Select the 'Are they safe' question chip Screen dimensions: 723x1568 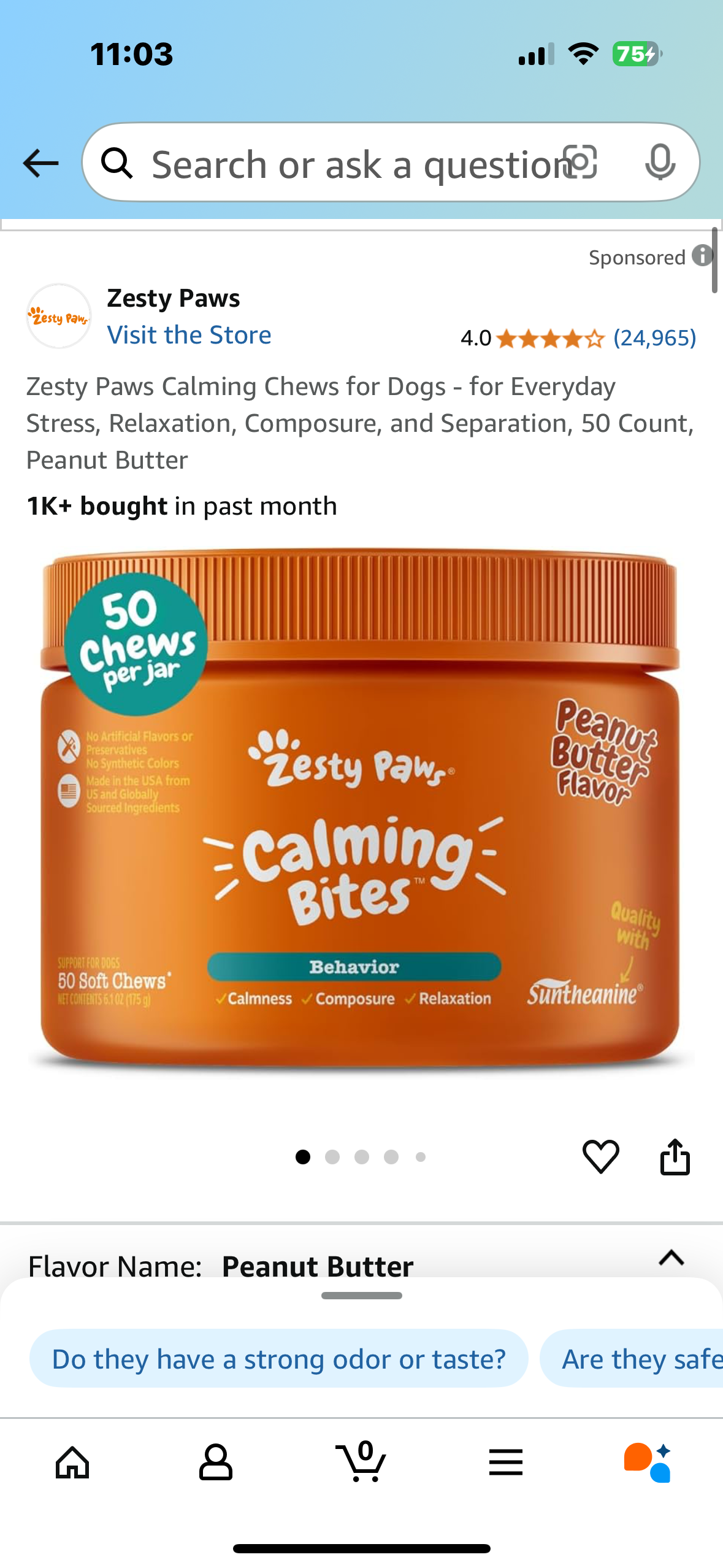pyautogui.click(x=638, y=1359)
